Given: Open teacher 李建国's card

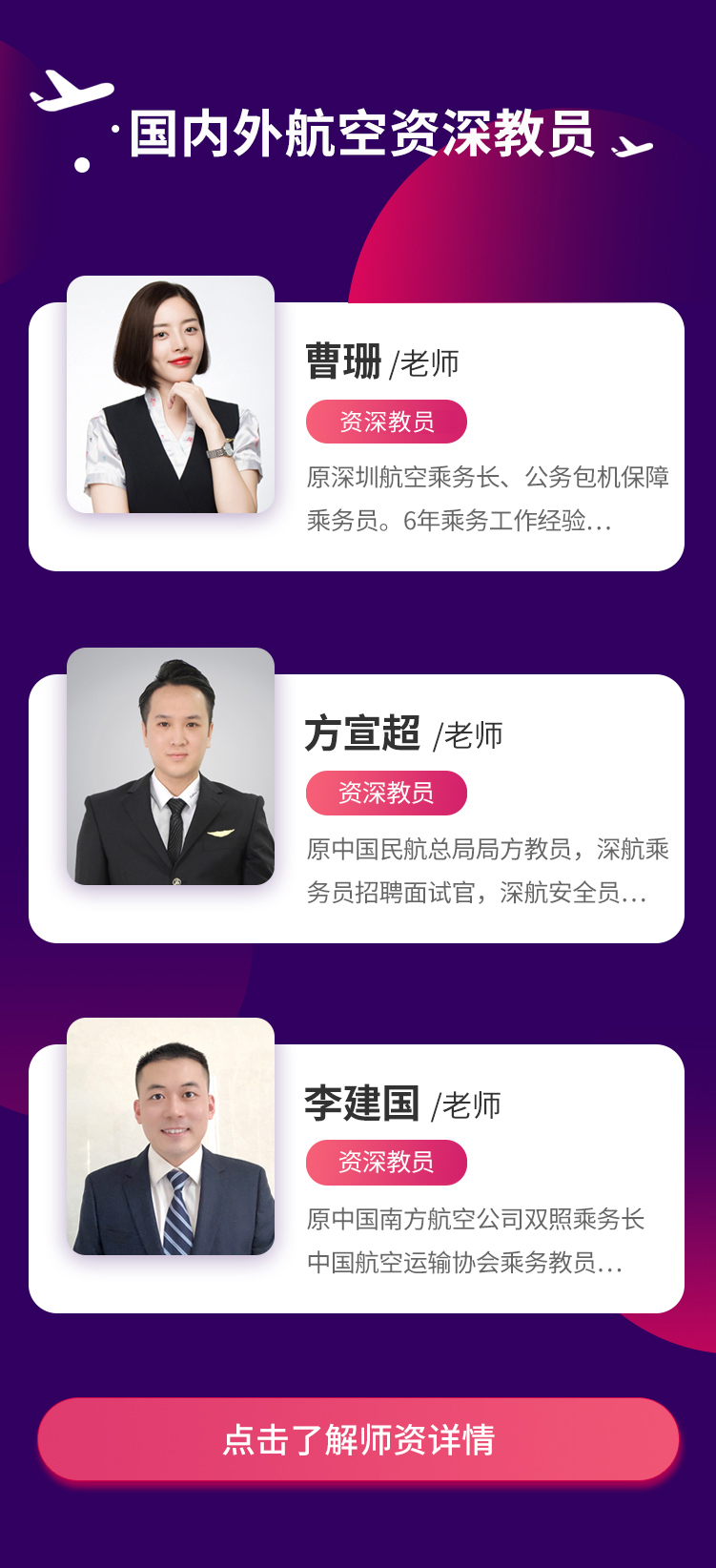Looking at the screenshot, I should [357, 1178].
